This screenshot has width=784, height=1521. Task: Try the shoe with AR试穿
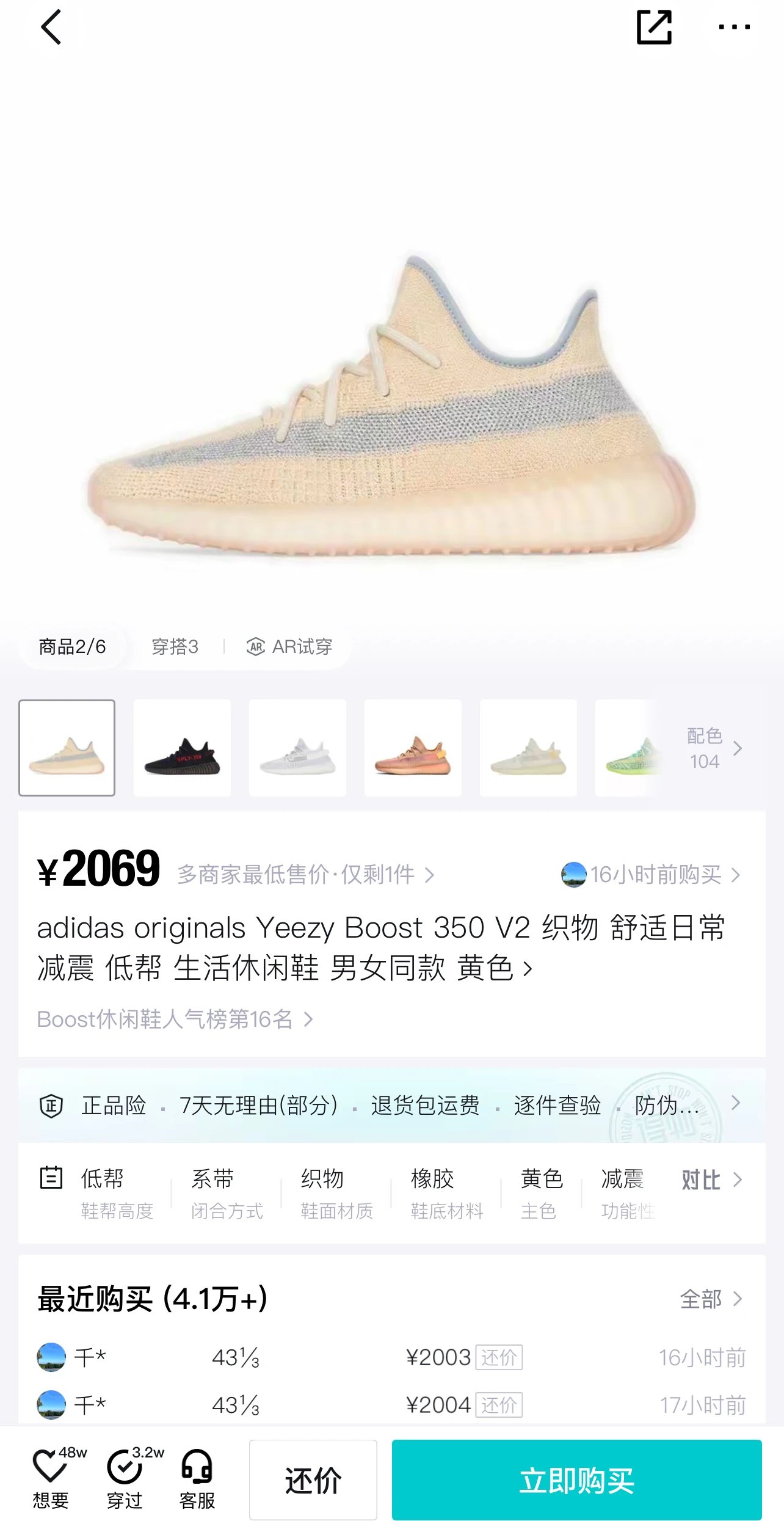289,646
